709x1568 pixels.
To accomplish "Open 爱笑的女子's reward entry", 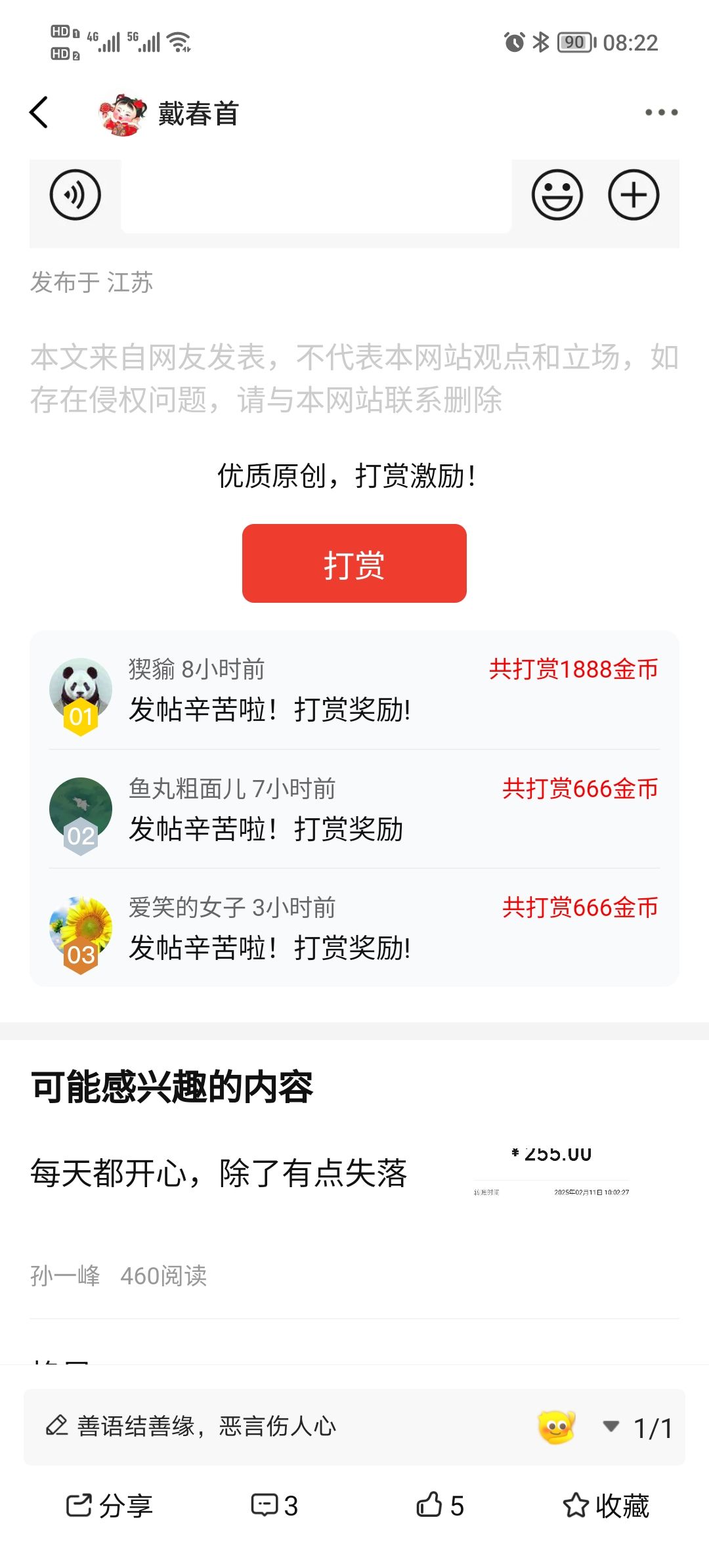I will tap(354, 928).
